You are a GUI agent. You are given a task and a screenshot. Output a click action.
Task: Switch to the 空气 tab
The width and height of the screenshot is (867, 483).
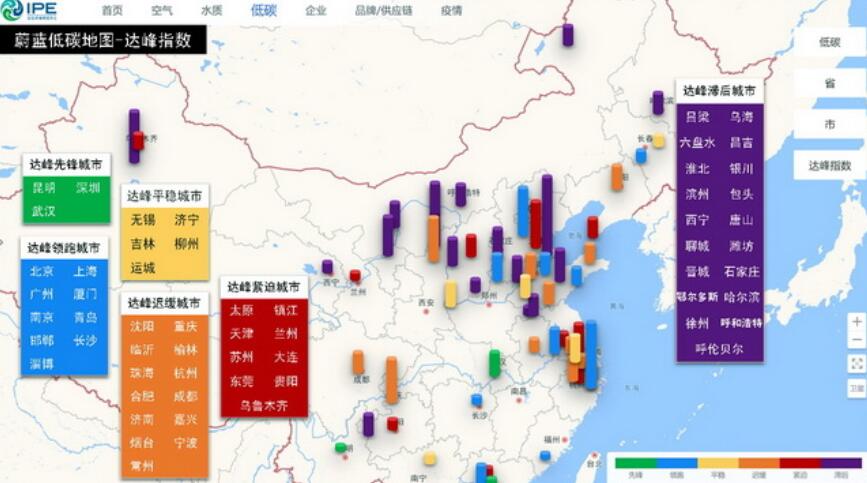(162, 11)
